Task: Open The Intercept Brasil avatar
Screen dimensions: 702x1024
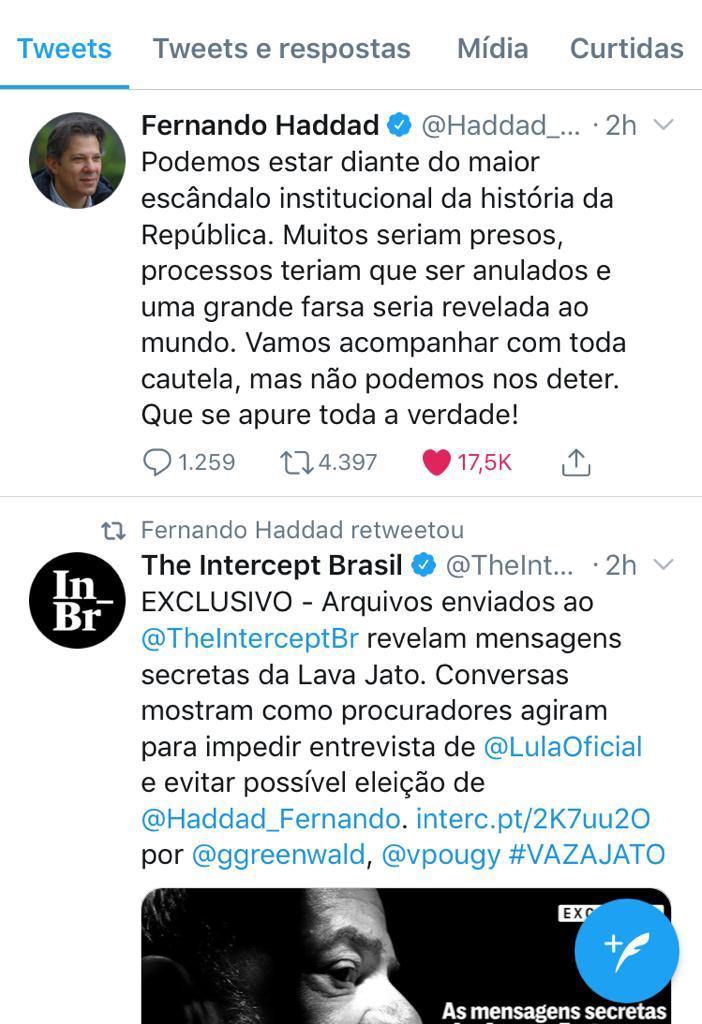Action: [77, 600]
